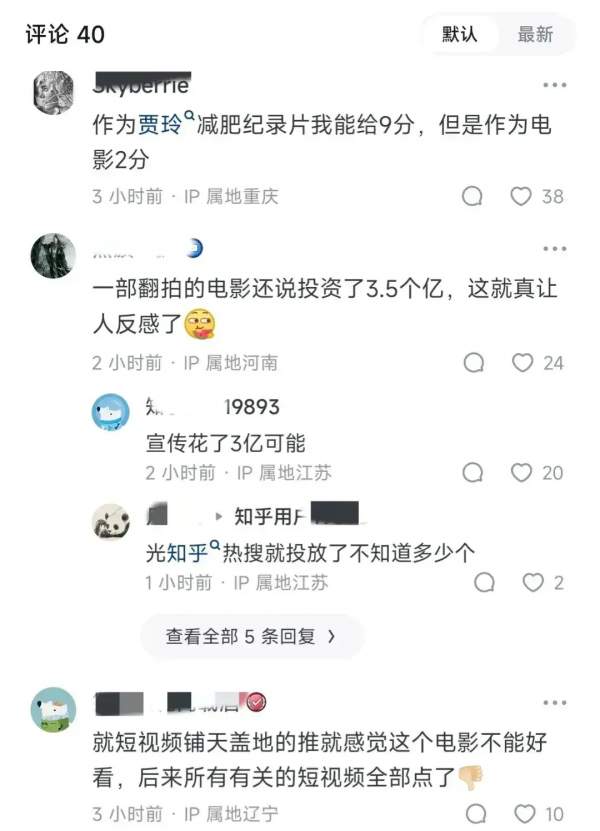The image size is (600, 831).
Task: View the profile of the 河南 commenter
Action: click(53, 256)
